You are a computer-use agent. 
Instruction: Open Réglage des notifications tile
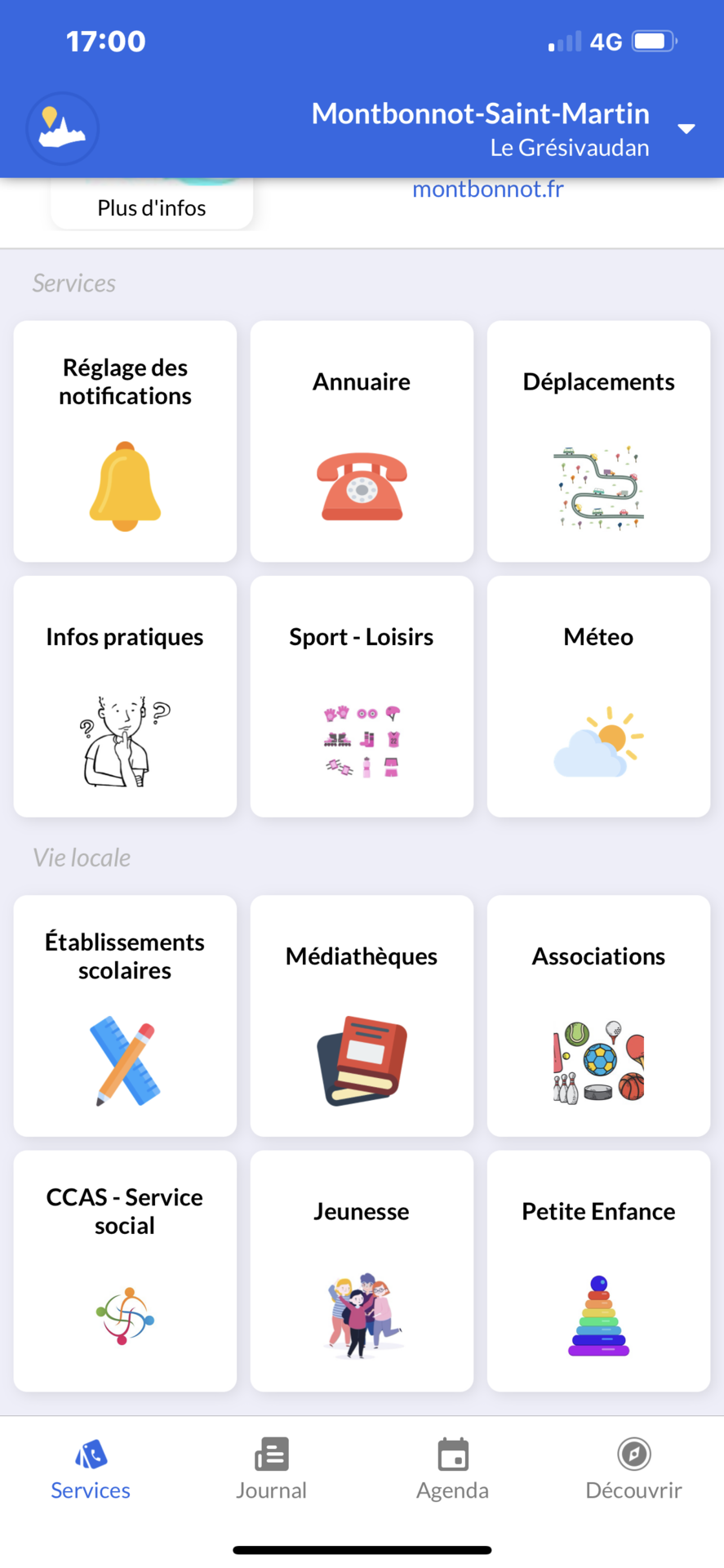click(125, 441)
